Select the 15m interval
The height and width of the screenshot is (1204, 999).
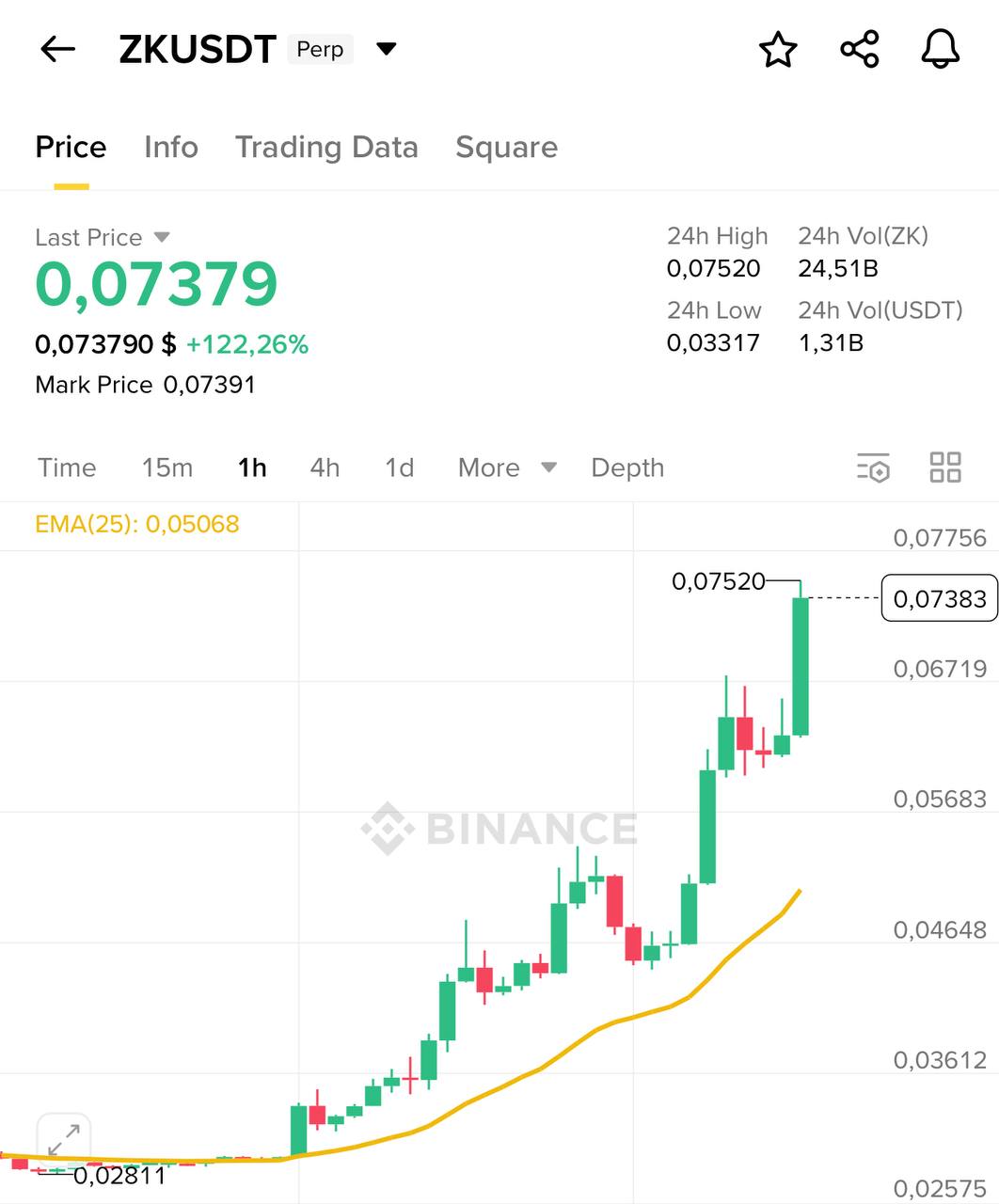[166, 467]
